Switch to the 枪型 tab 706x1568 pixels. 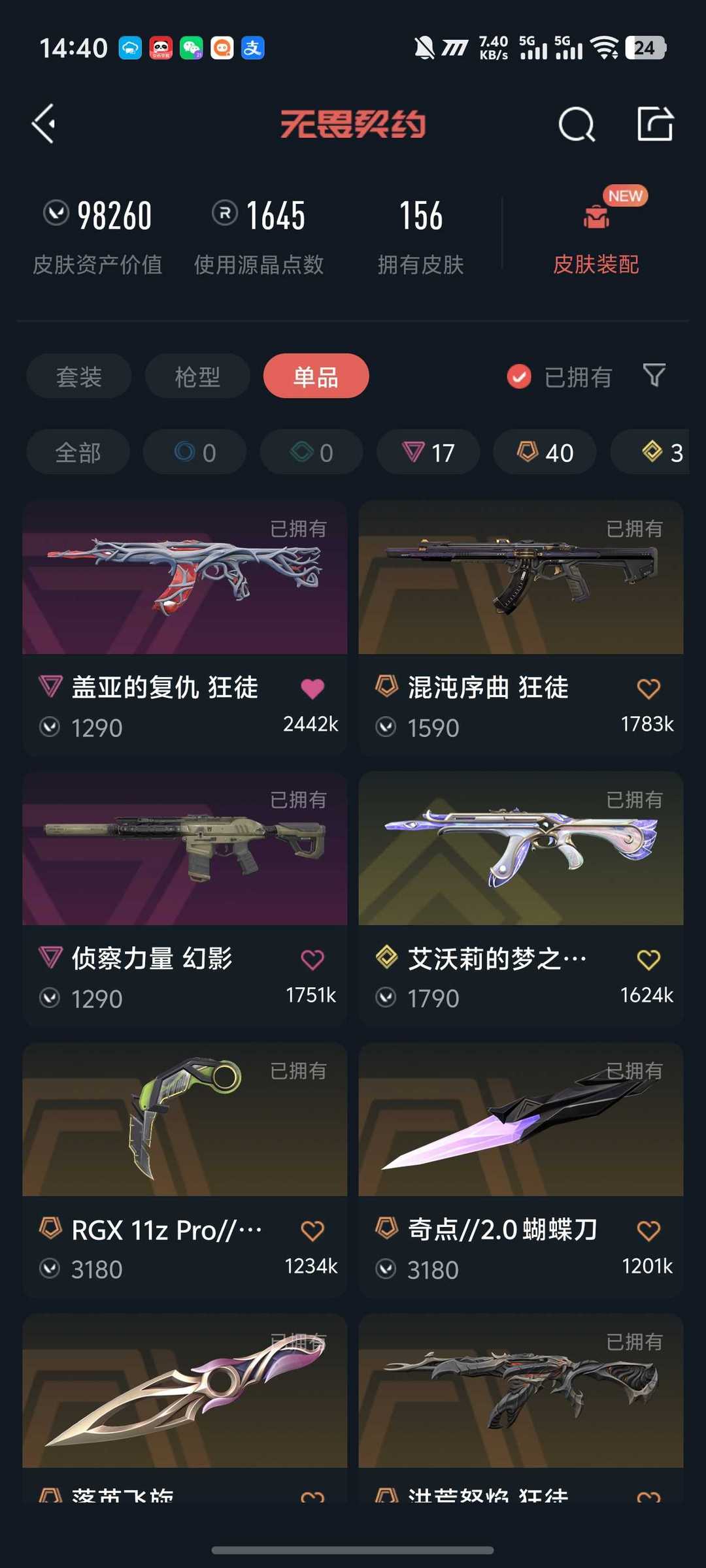pyautogui.click(x=197, y=376)
